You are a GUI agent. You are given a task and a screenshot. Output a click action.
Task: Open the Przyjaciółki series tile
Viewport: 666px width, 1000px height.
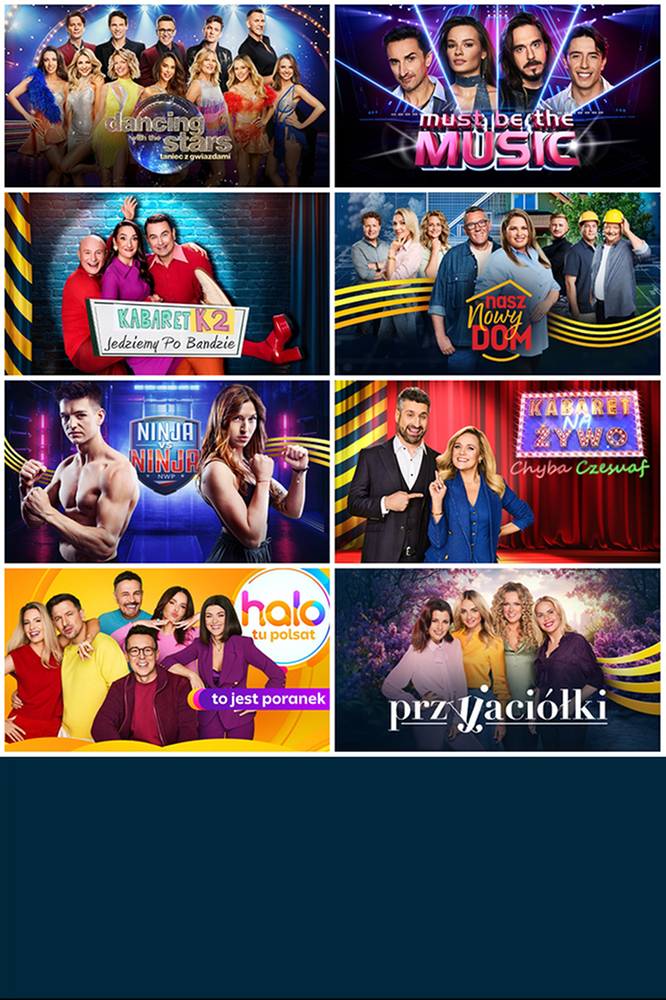497,659
